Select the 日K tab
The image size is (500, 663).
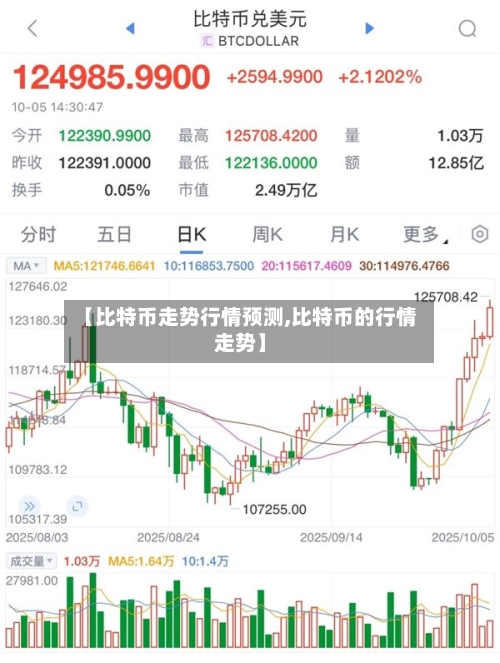191,234
